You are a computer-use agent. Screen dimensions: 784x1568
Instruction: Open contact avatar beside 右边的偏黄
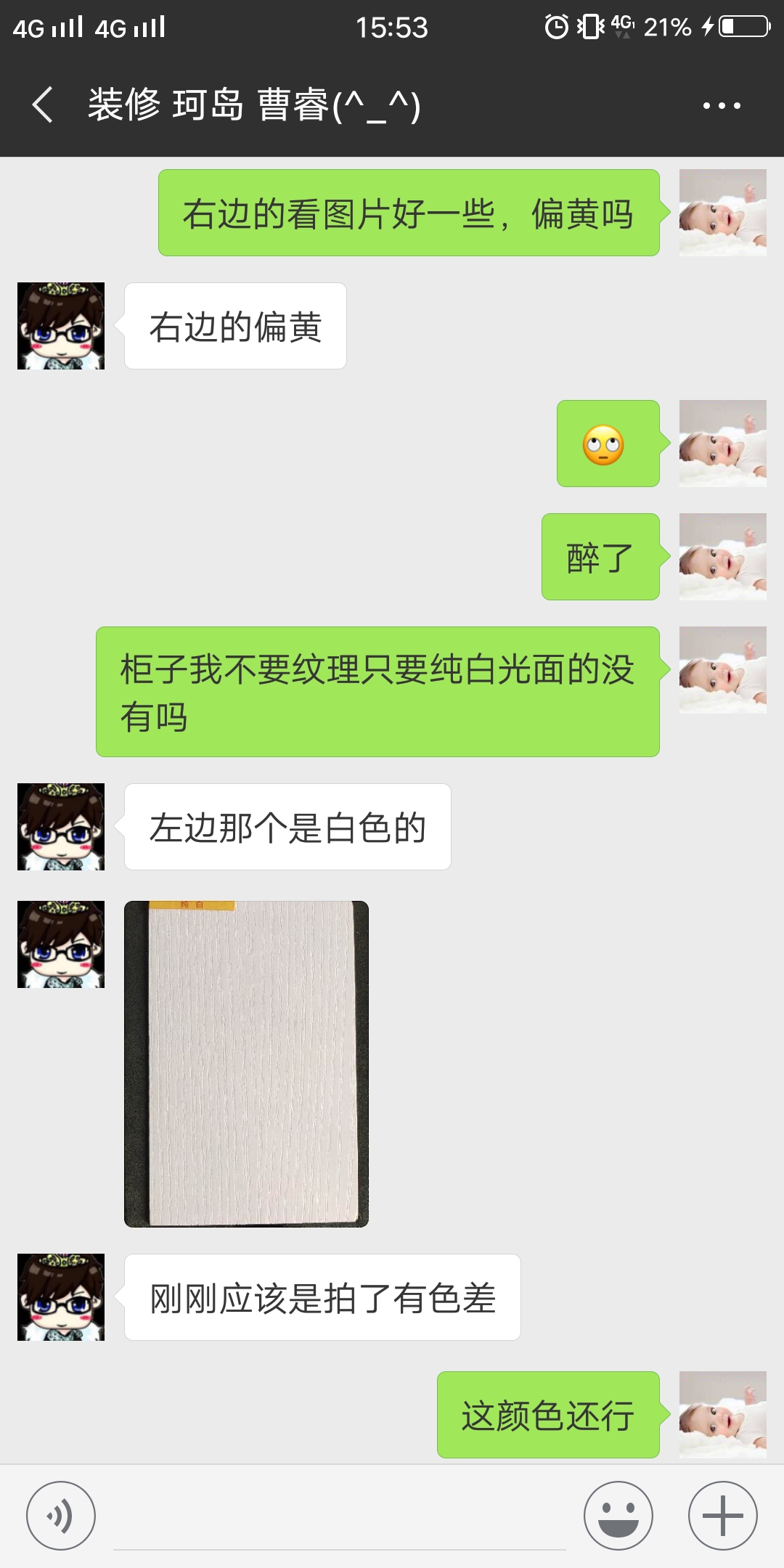(x=61, y=326)
